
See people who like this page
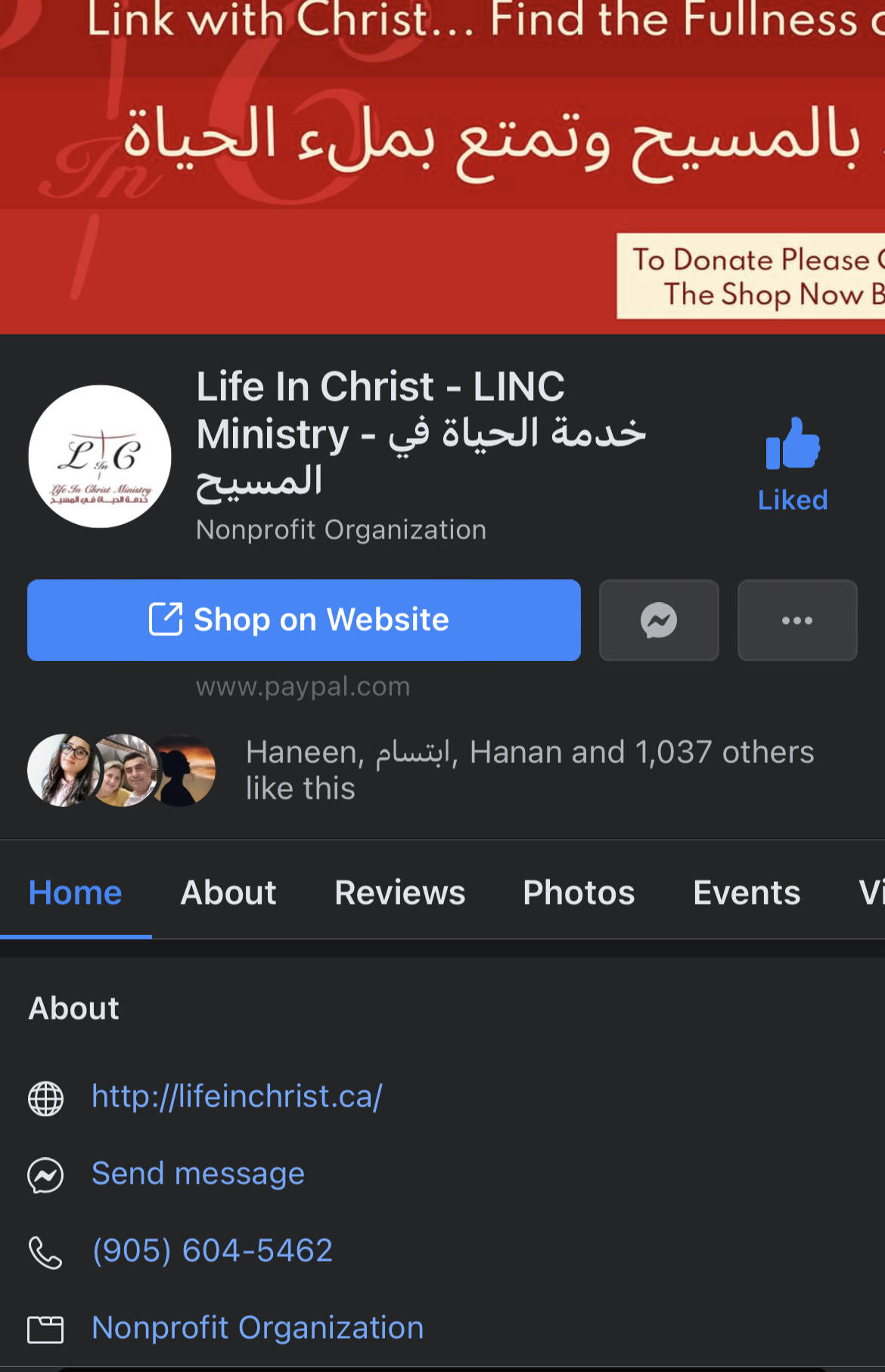[529, 770]
